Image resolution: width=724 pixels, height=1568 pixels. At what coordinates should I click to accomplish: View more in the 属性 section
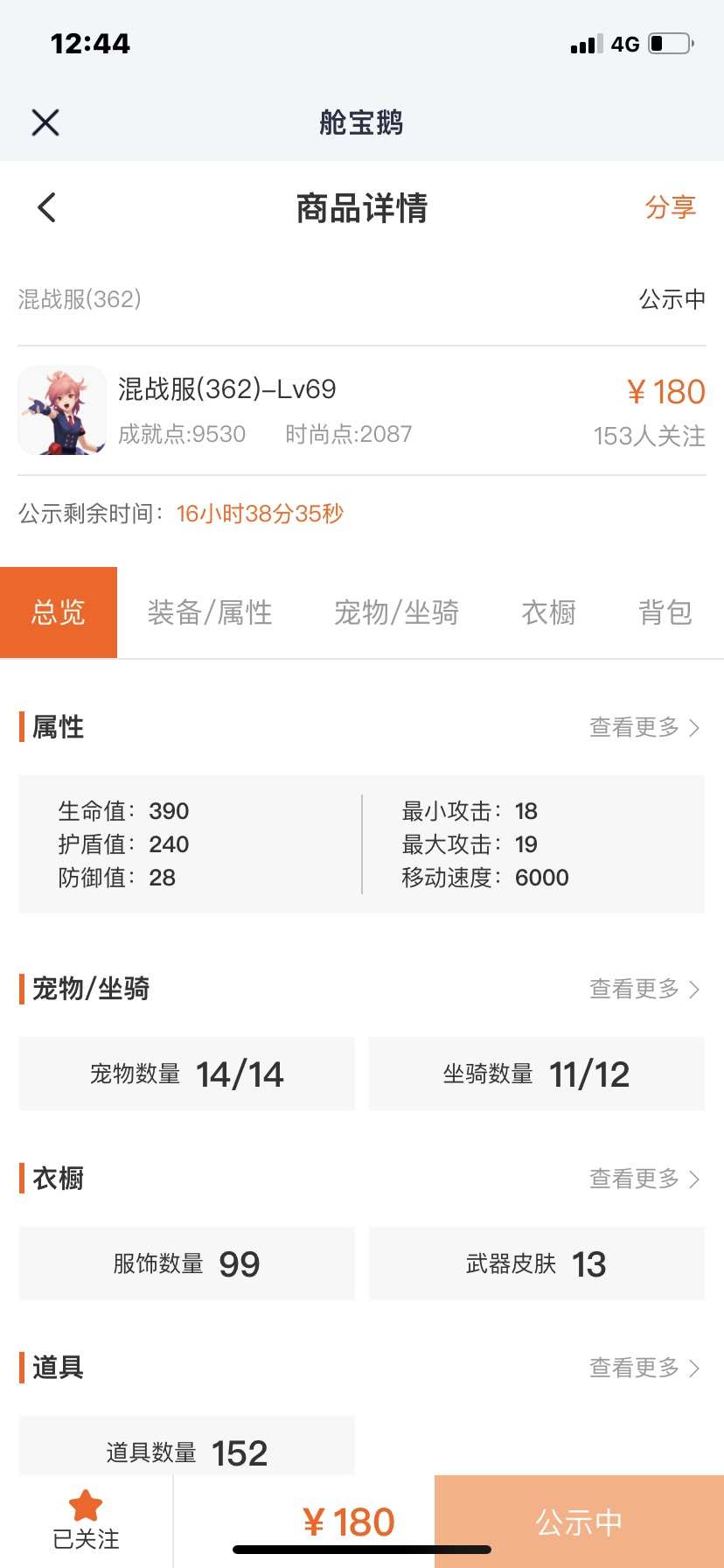point(645,727)
